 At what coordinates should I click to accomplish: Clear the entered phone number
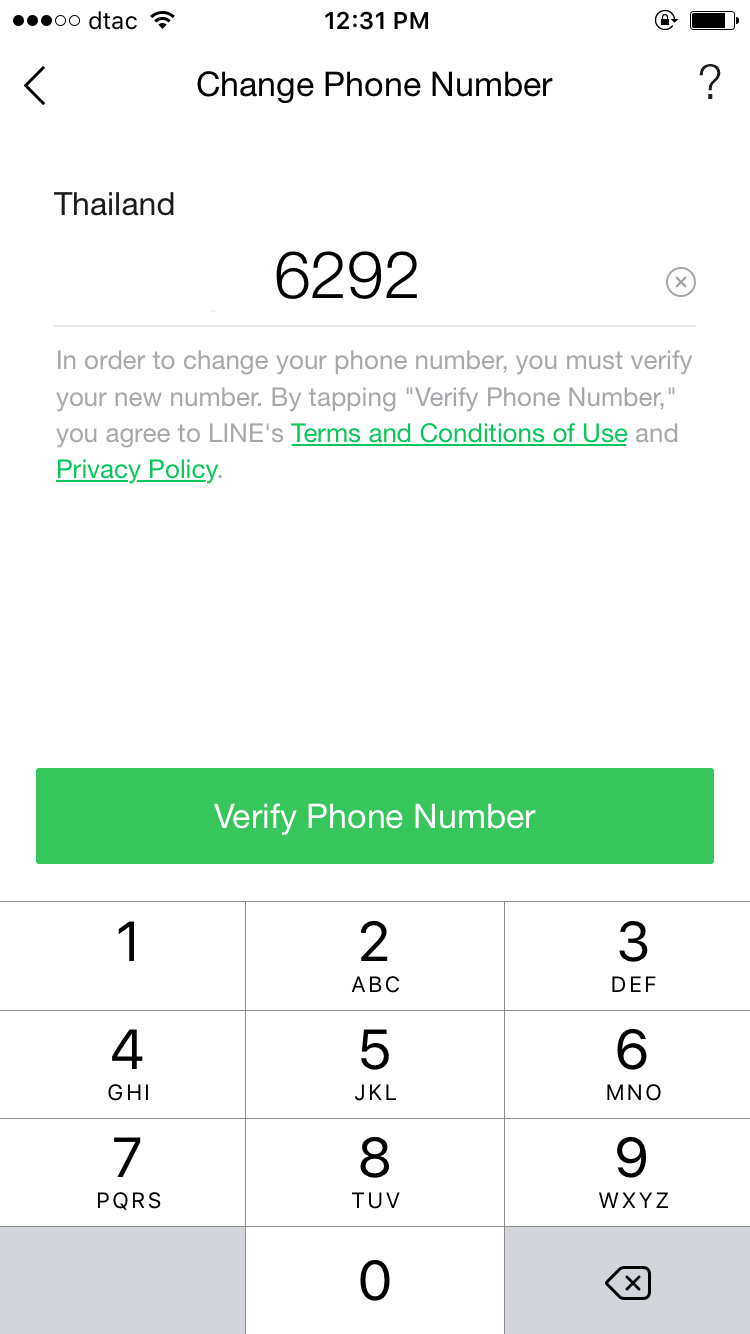tap(680, 283)
